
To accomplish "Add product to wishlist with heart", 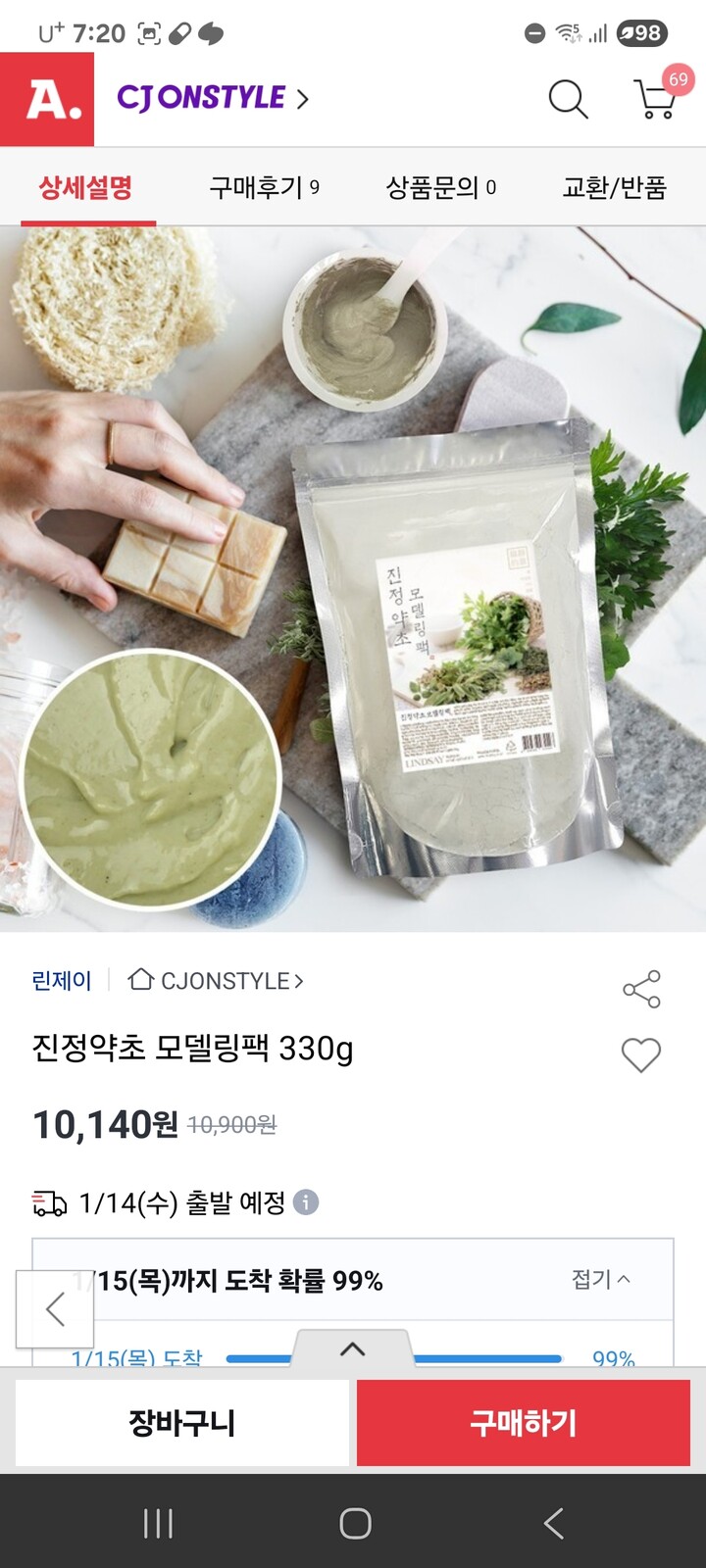I will point(641,1055).
